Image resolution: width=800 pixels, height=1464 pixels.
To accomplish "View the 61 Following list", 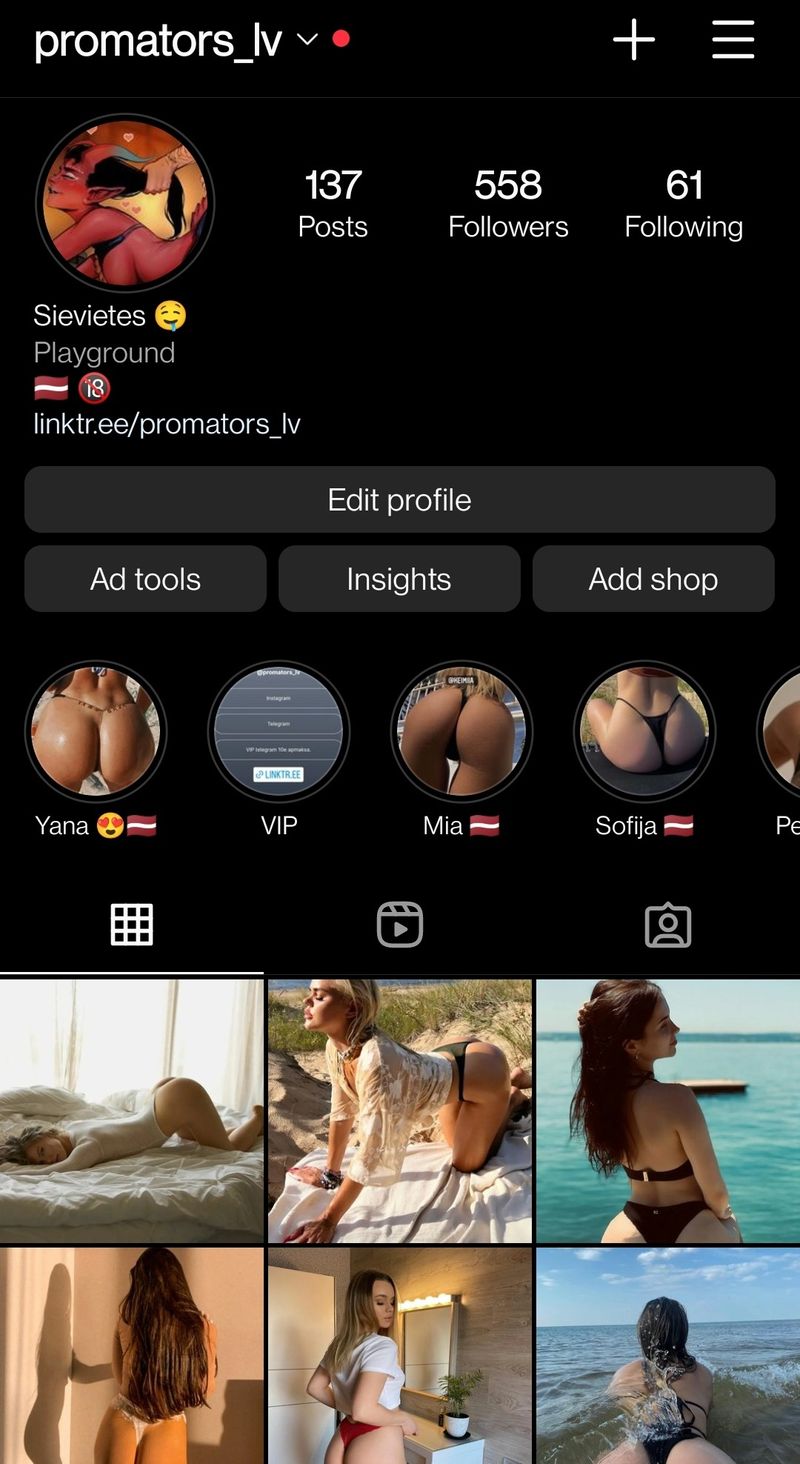I will pyautogui.click(x=684, y=204).
